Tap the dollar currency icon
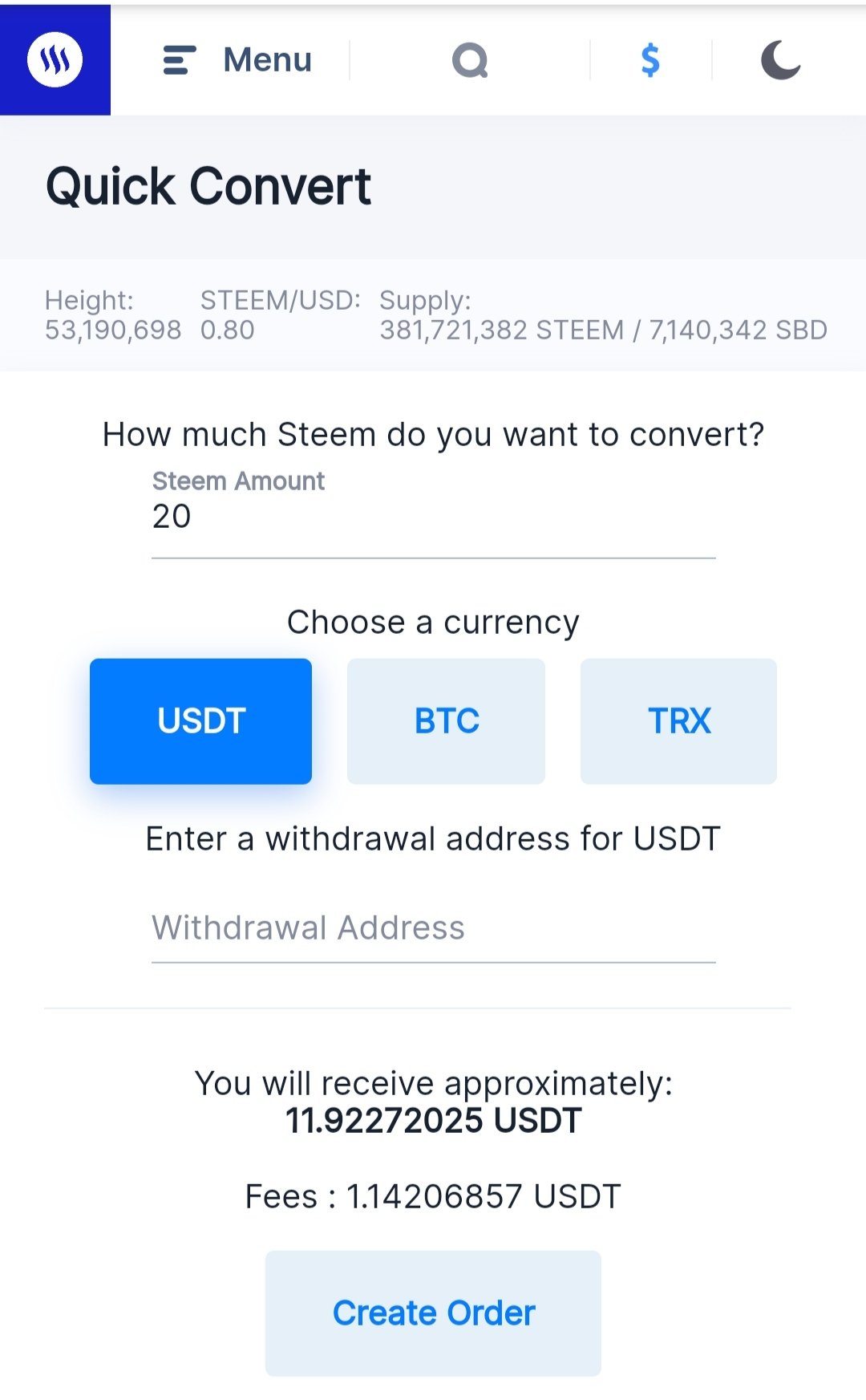 (x=650, y=60)
